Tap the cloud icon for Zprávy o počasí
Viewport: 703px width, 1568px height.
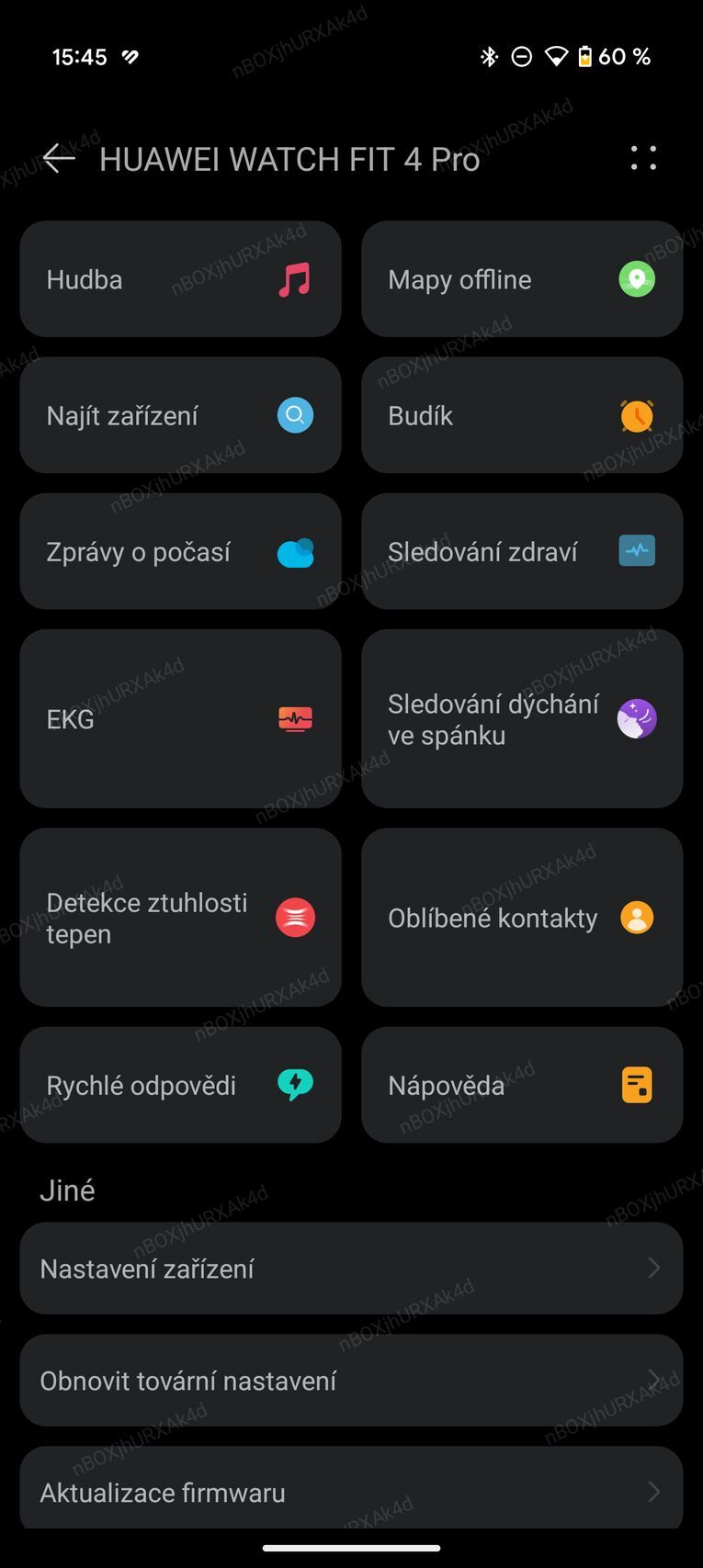pos(295,551)
